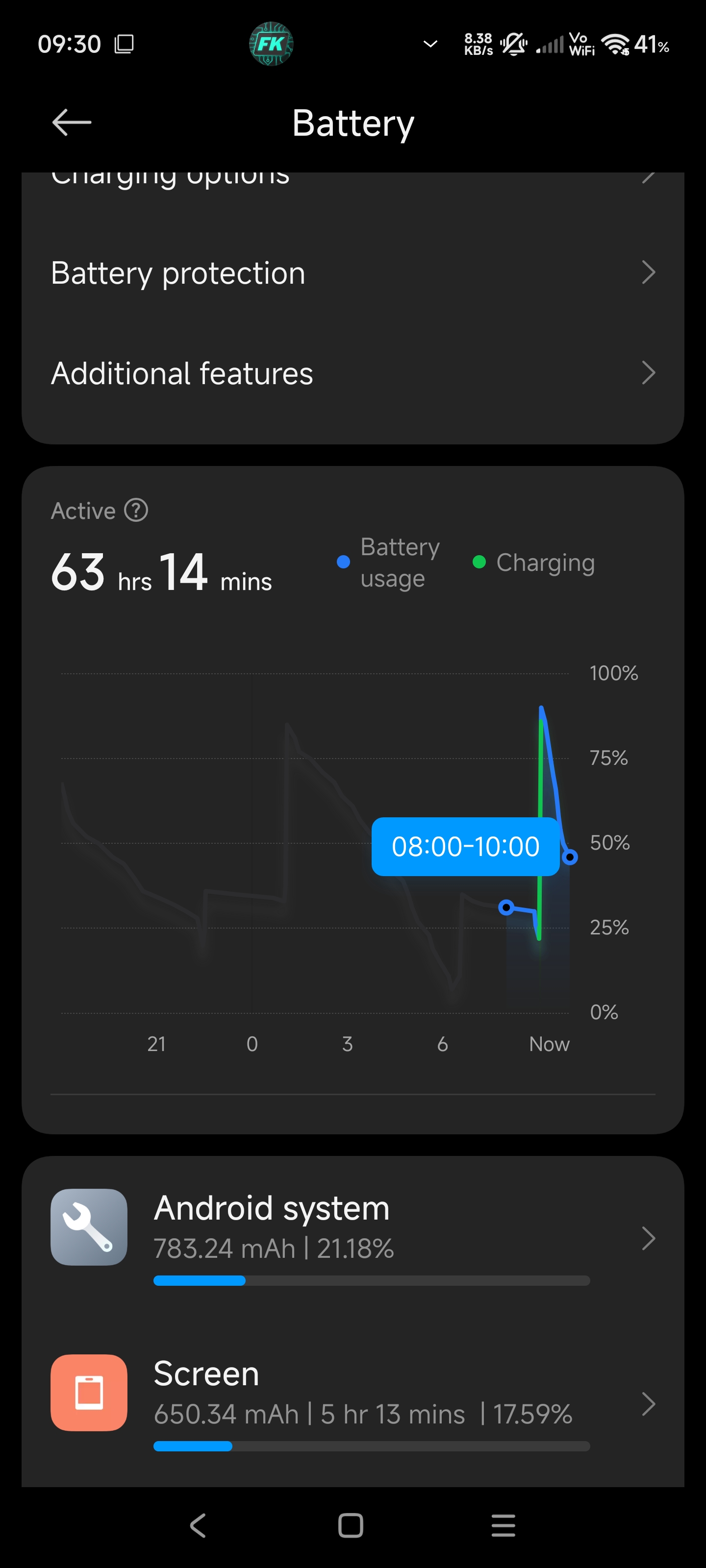Open recent apps from the navigation bar
This screenshot has width=706, height=1568.
point(503,1525)
